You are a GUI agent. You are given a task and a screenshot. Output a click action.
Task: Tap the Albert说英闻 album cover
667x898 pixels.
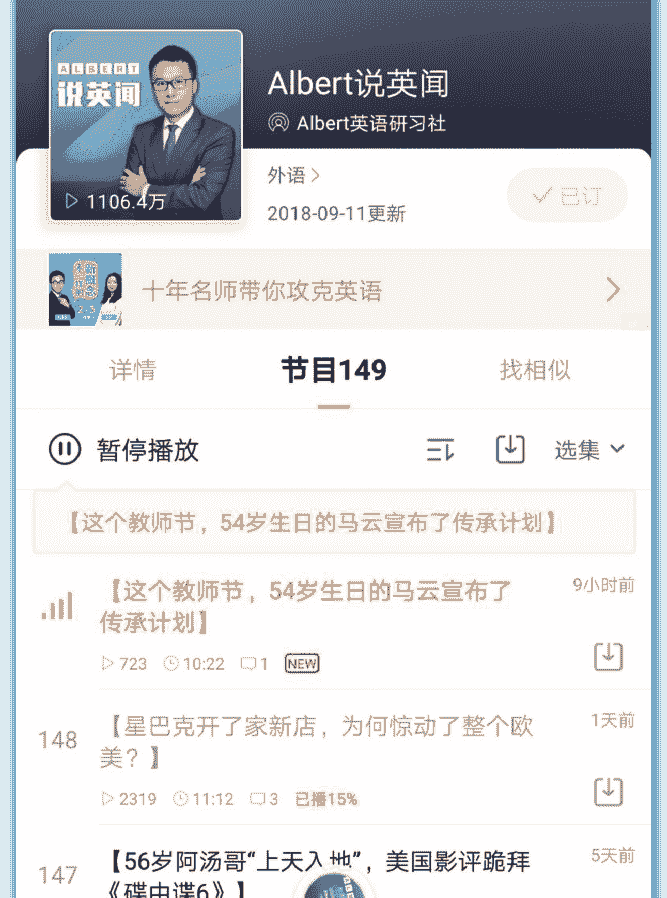coord(146,125)
